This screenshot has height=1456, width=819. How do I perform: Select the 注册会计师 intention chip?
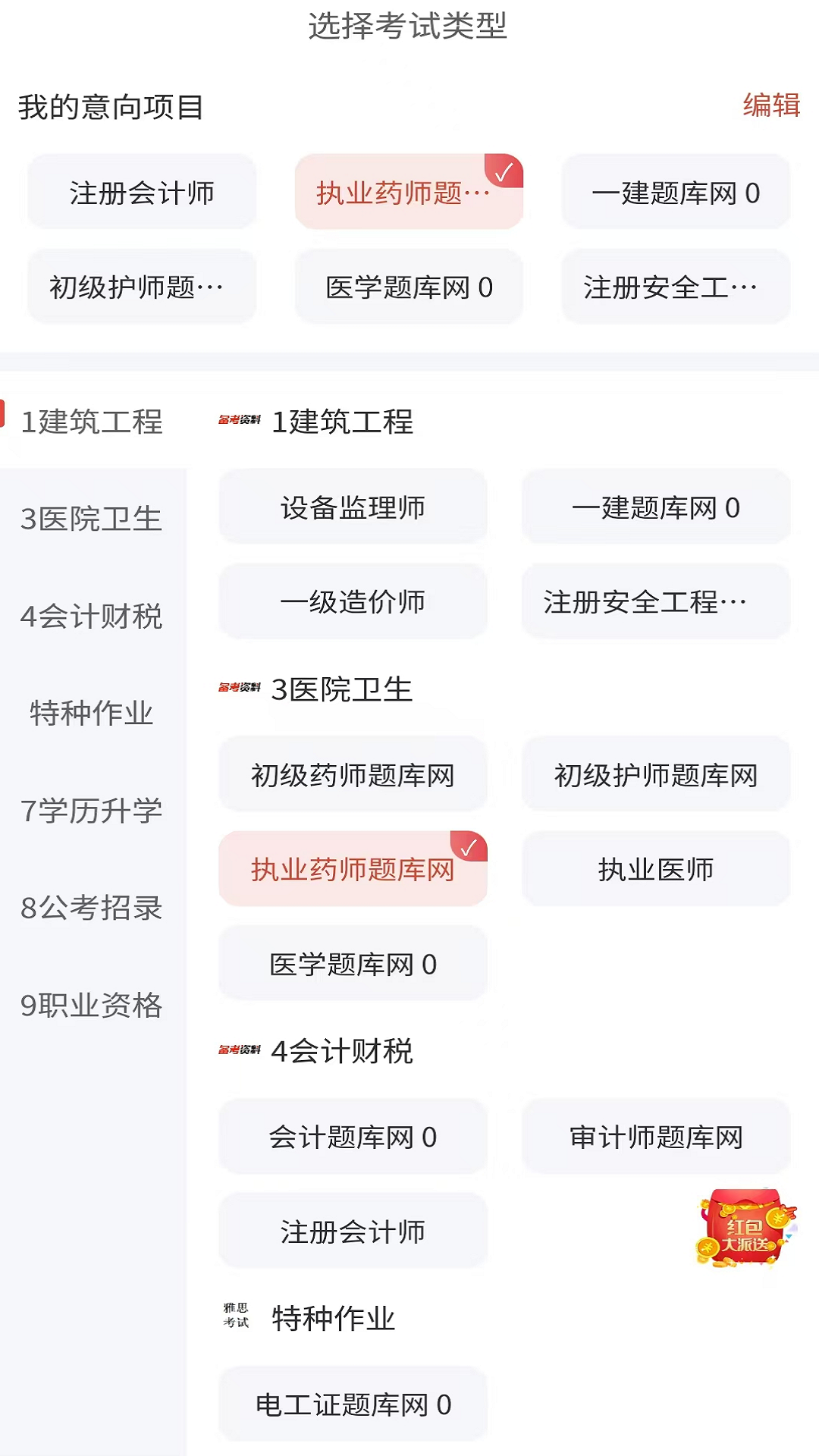(141, 192)
